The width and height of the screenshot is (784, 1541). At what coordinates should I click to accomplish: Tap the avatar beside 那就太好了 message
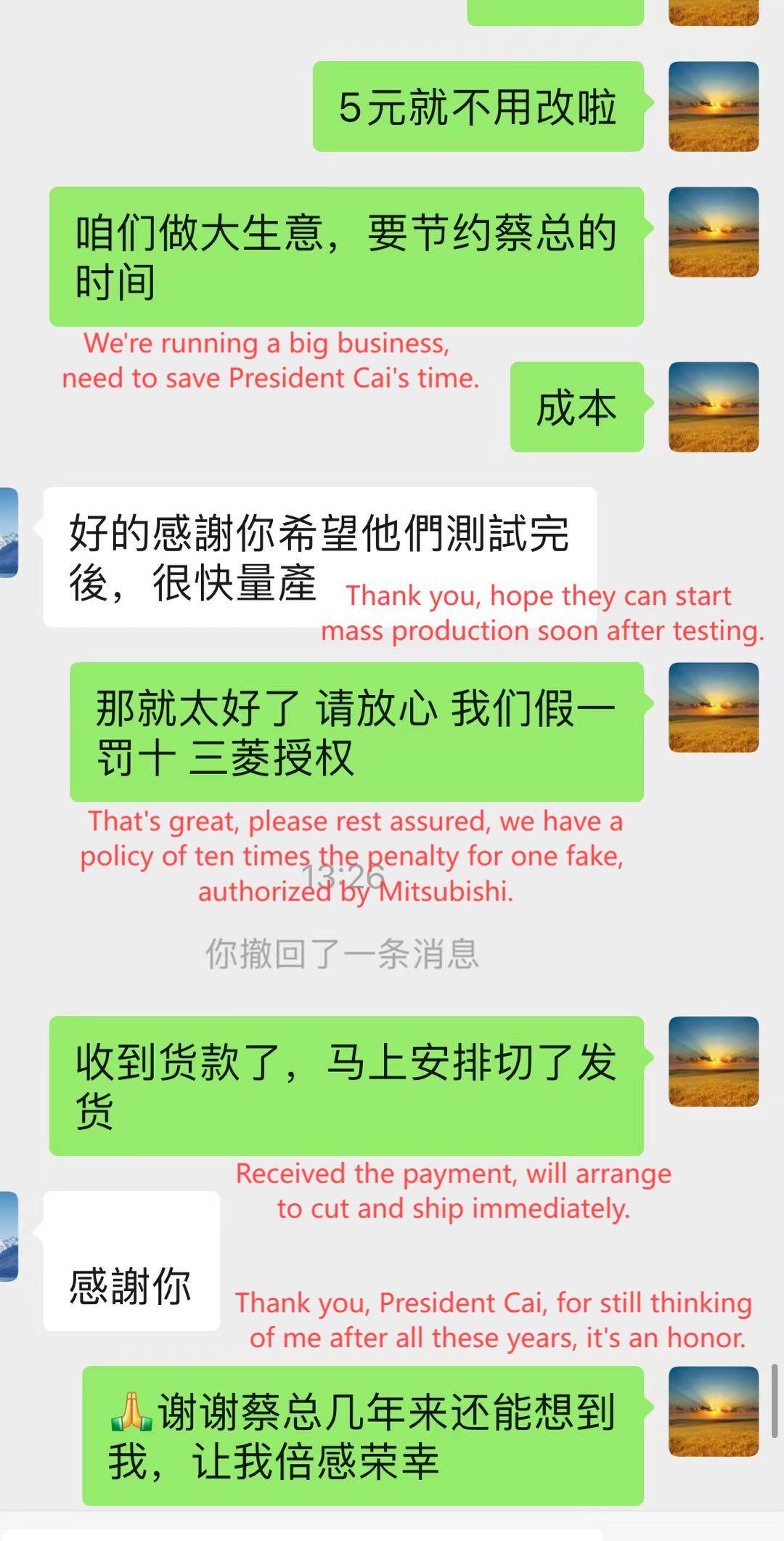click(713, 707)
